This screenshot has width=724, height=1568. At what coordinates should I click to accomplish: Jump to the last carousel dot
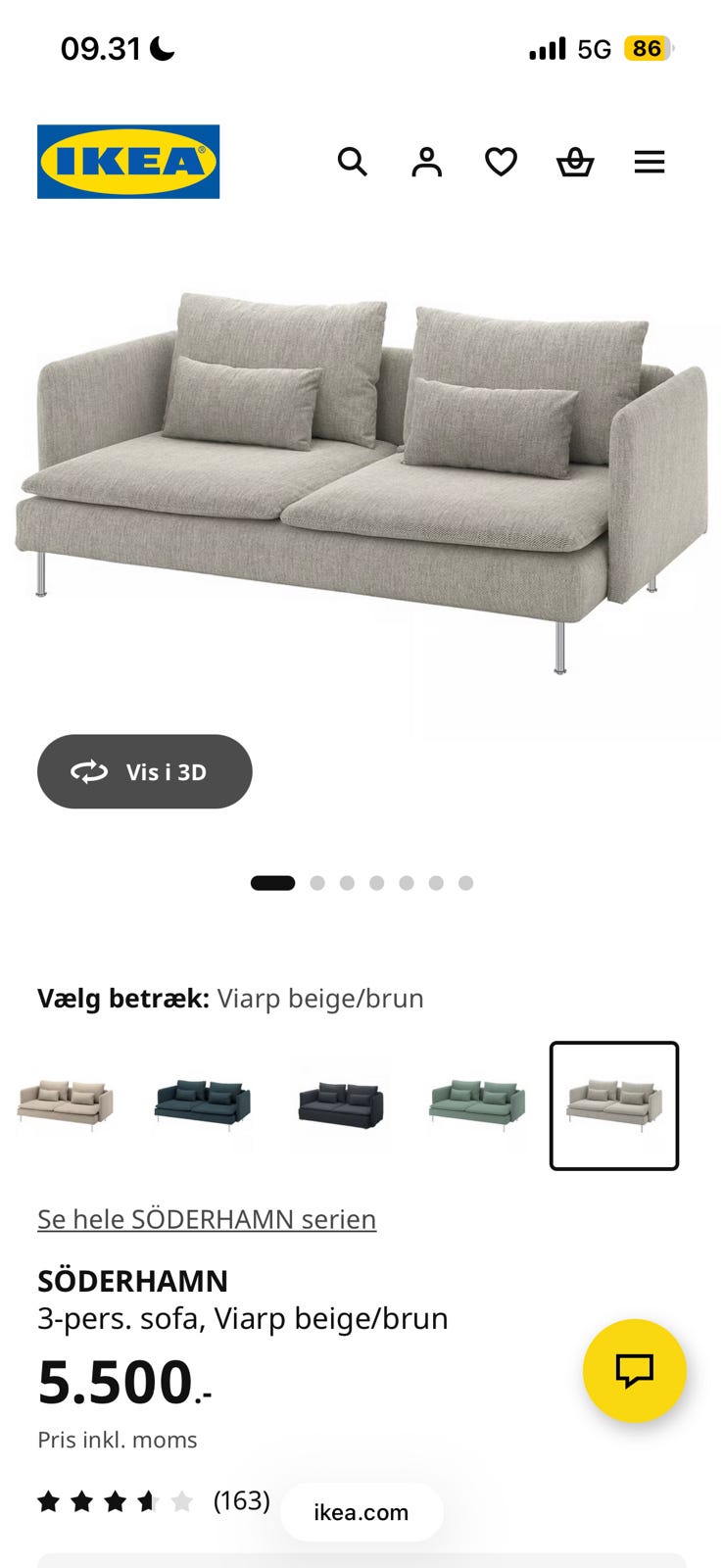point(465,882)
